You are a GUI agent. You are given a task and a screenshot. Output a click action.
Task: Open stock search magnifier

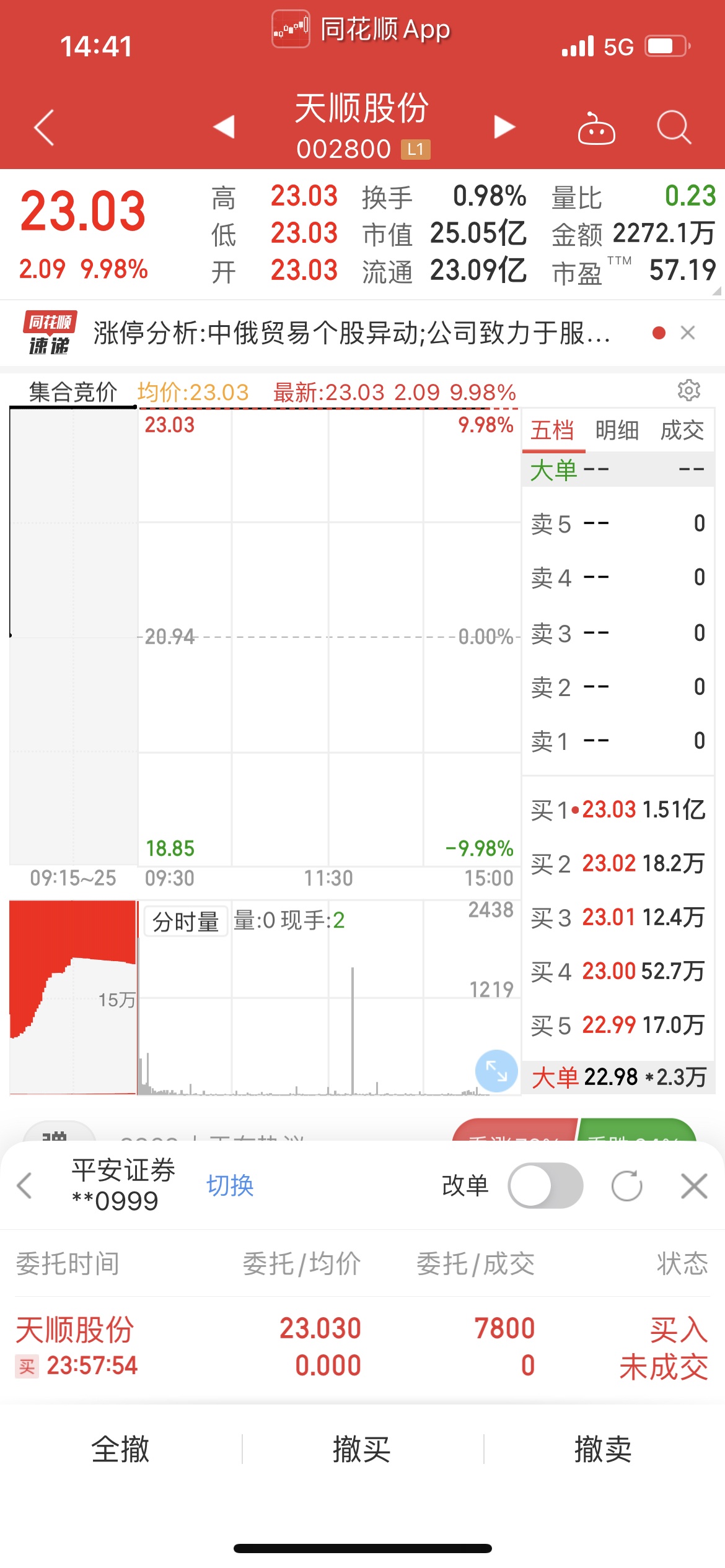point(674,127)
